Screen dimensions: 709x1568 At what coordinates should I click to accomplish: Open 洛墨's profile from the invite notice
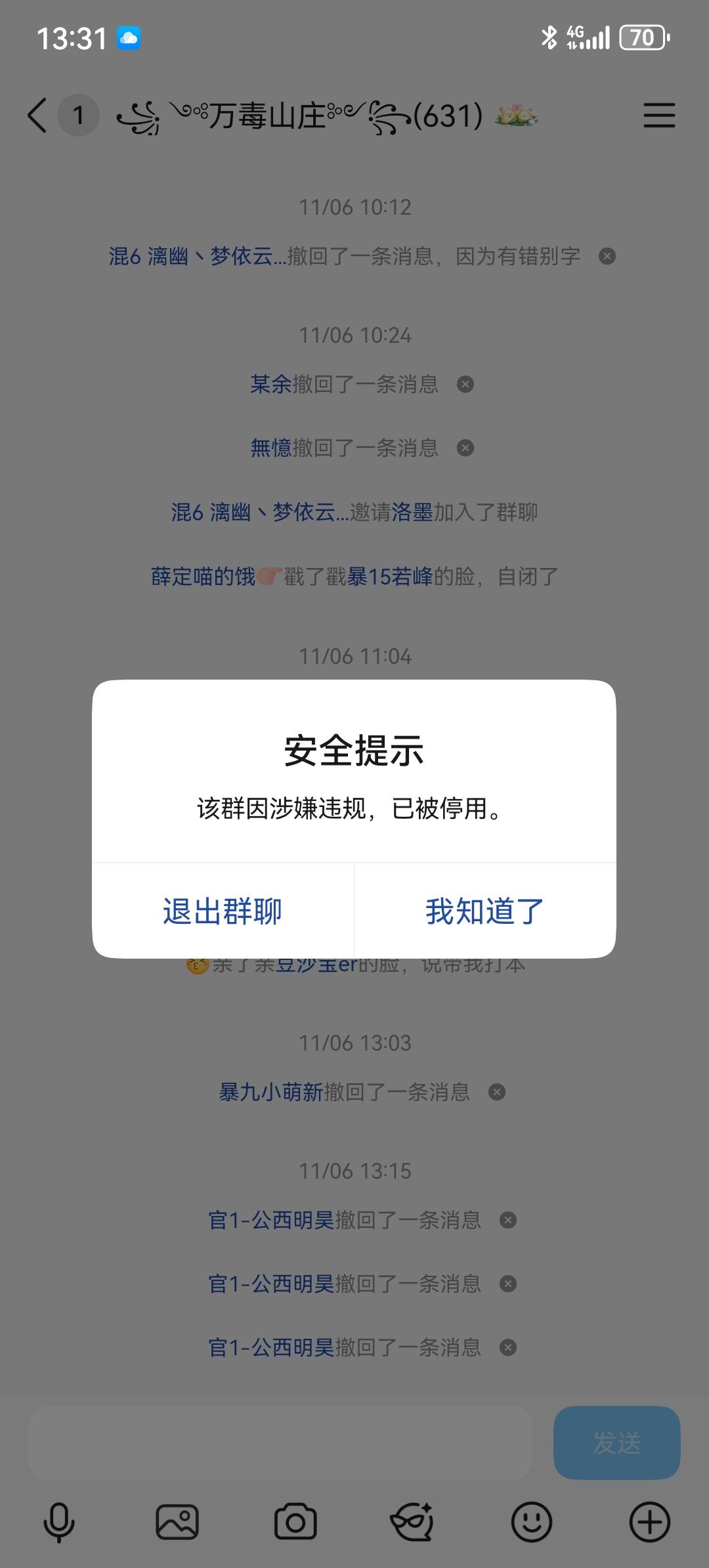click(412, 512)
